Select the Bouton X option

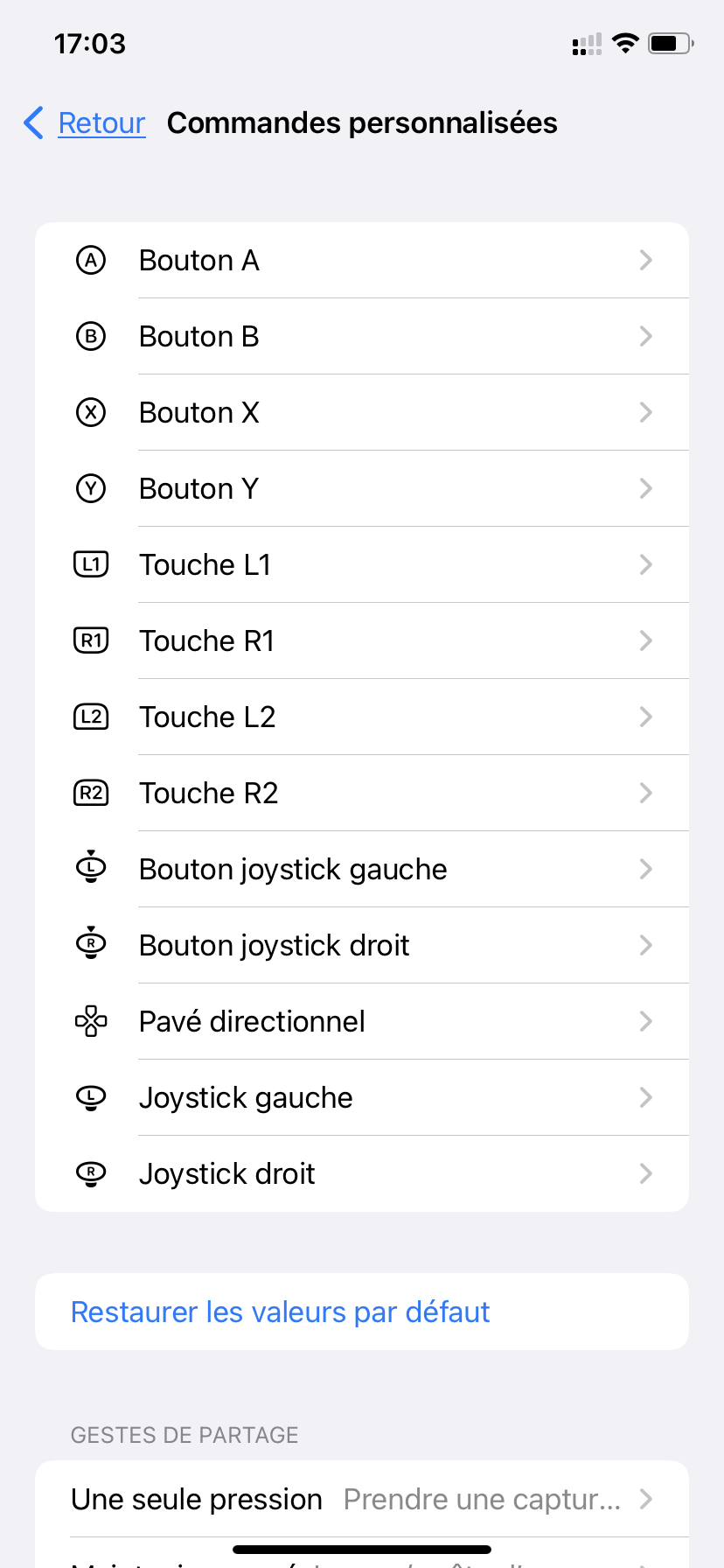(362, 413)
